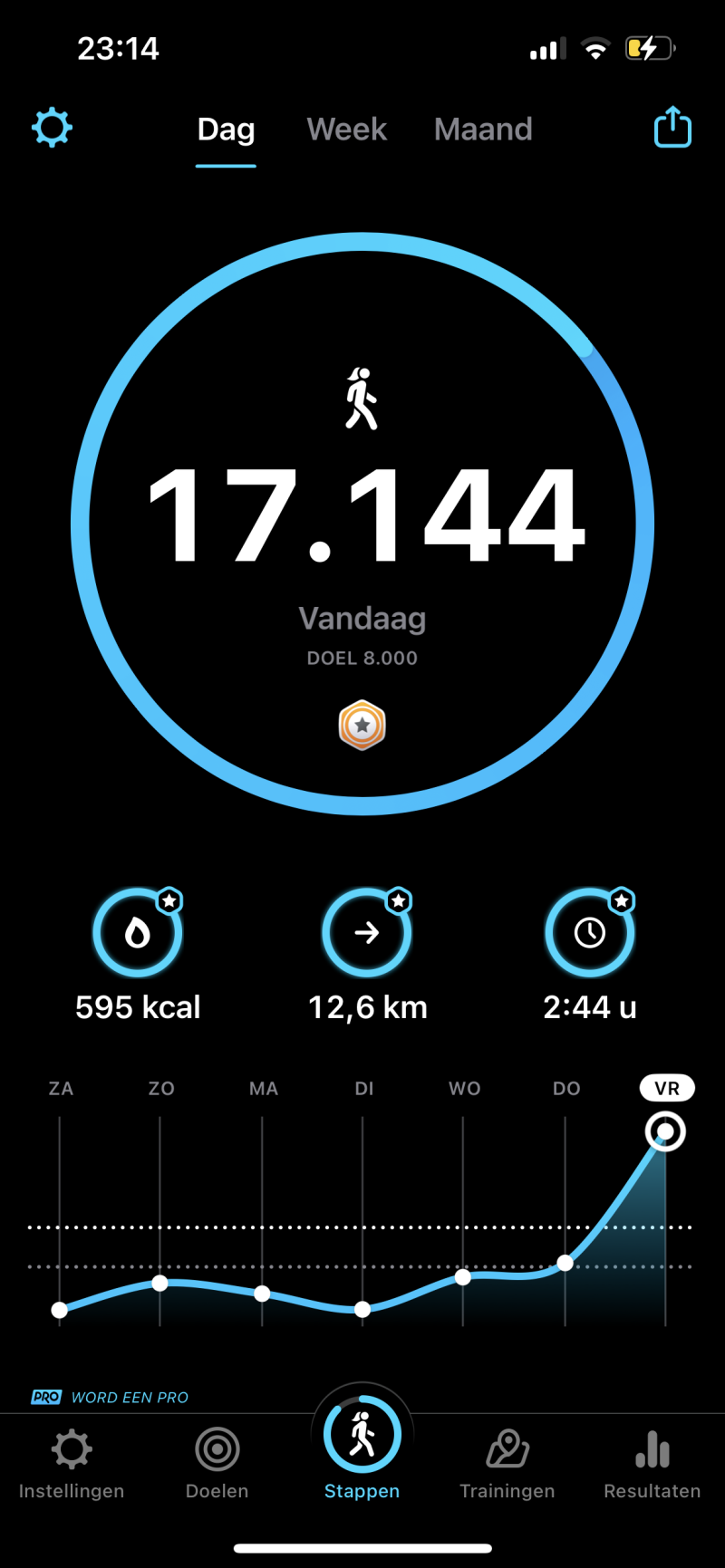Tap the achievement badge below DOEL 8.000

pyautogui.click(x=362, y=725)
